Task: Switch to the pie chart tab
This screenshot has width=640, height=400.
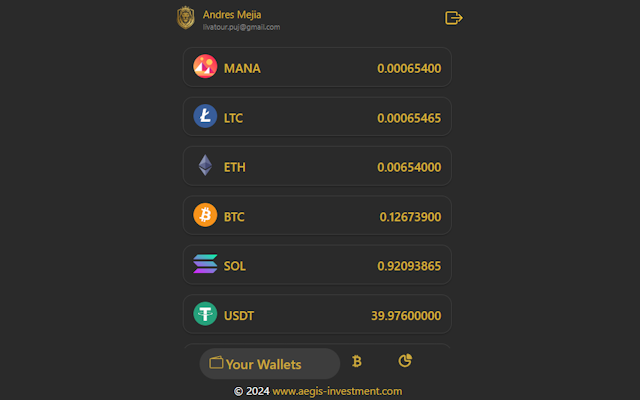Action: click(405, 361)
